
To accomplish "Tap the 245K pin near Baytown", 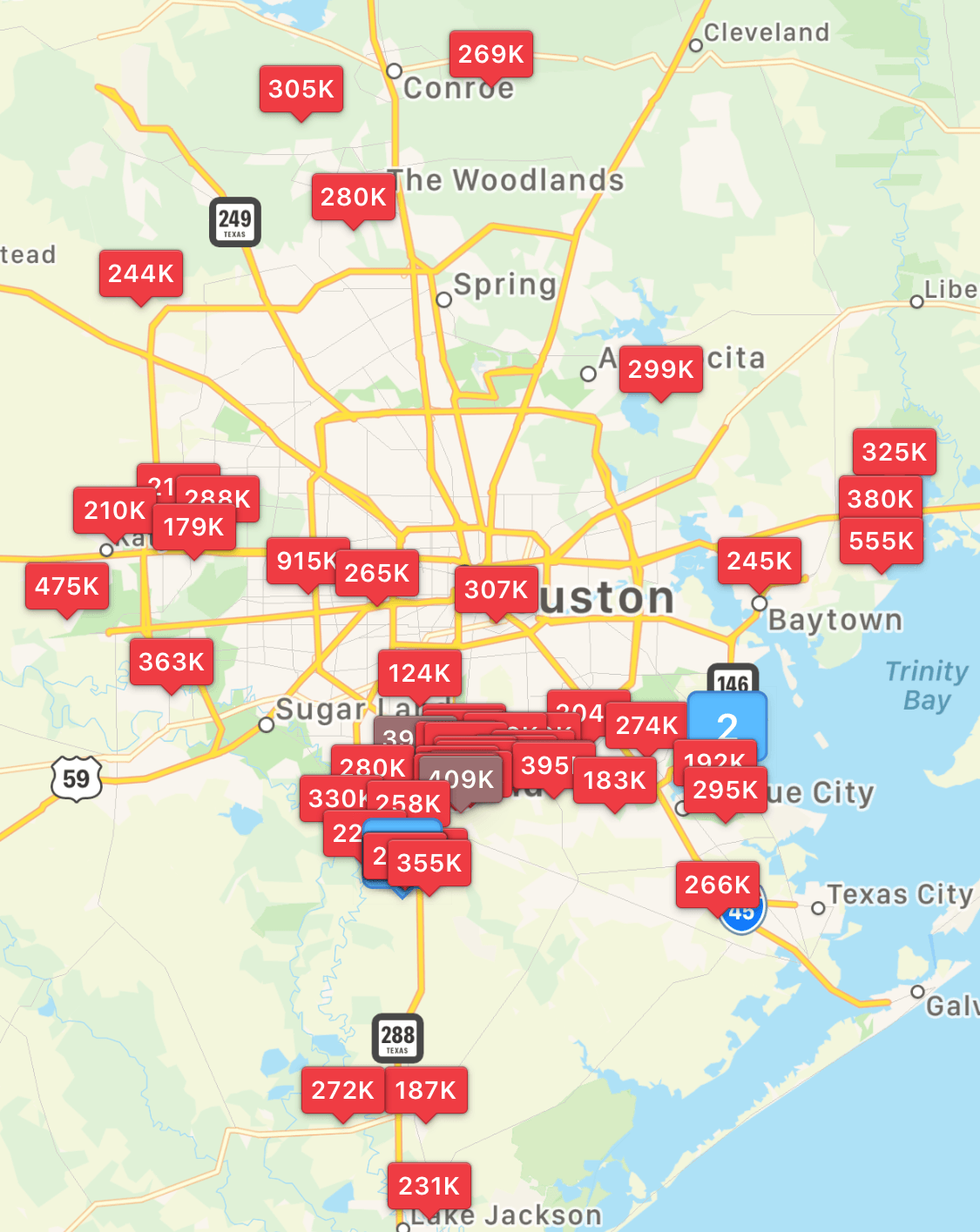I will click(760, 561).
